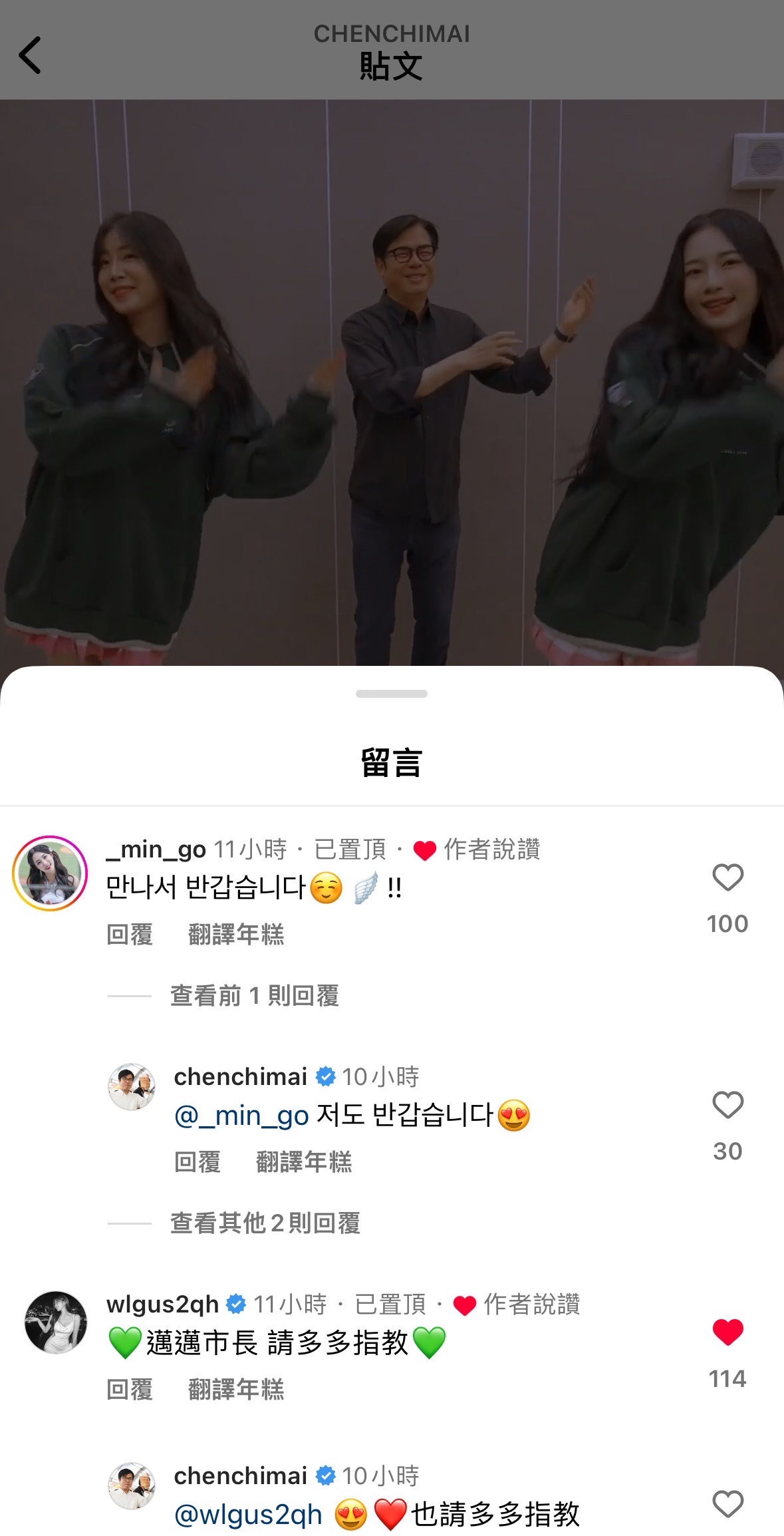This screenshot has width=784, height=1536.
Task: Reply to _min_go's comment
Action: (130, 935)
